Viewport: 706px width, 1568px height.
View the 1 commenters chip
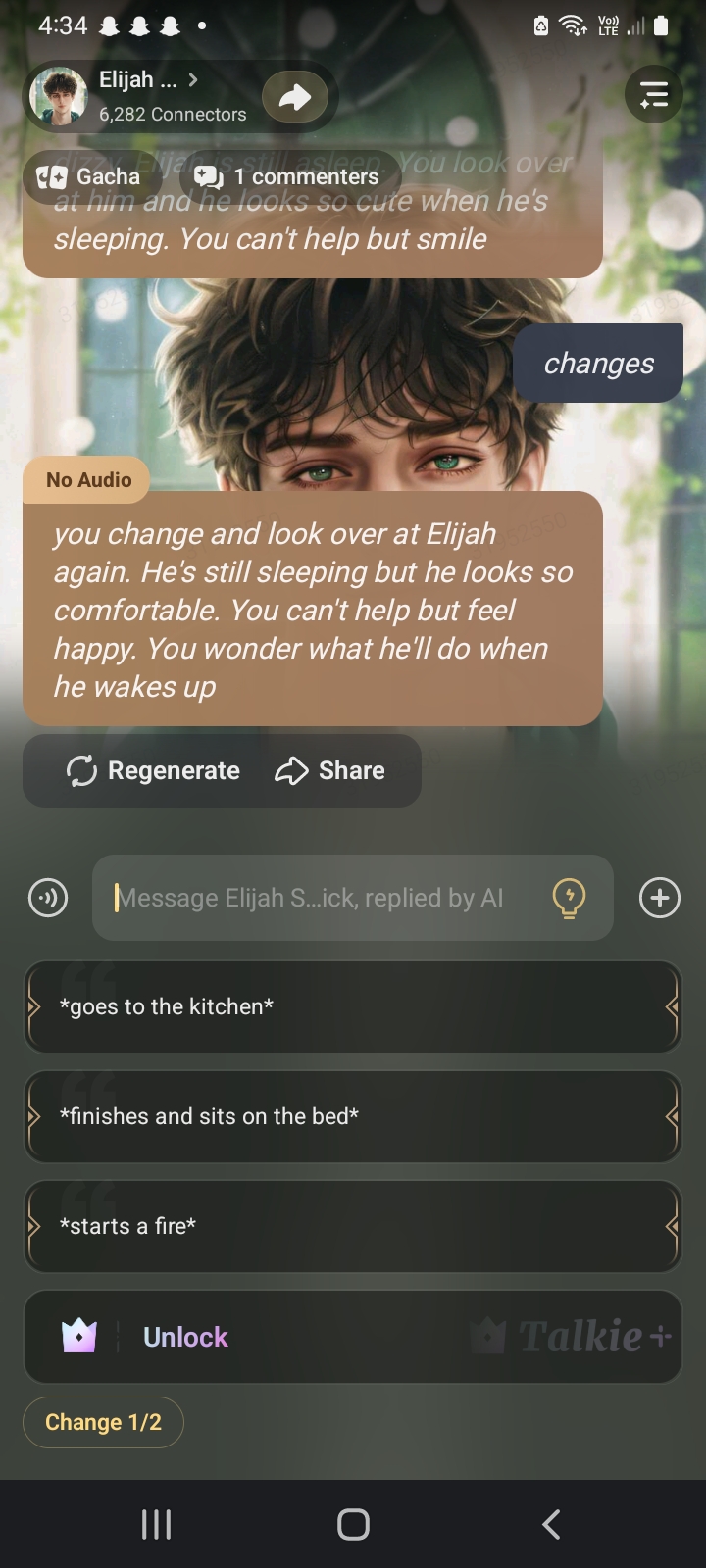point(288,176)
